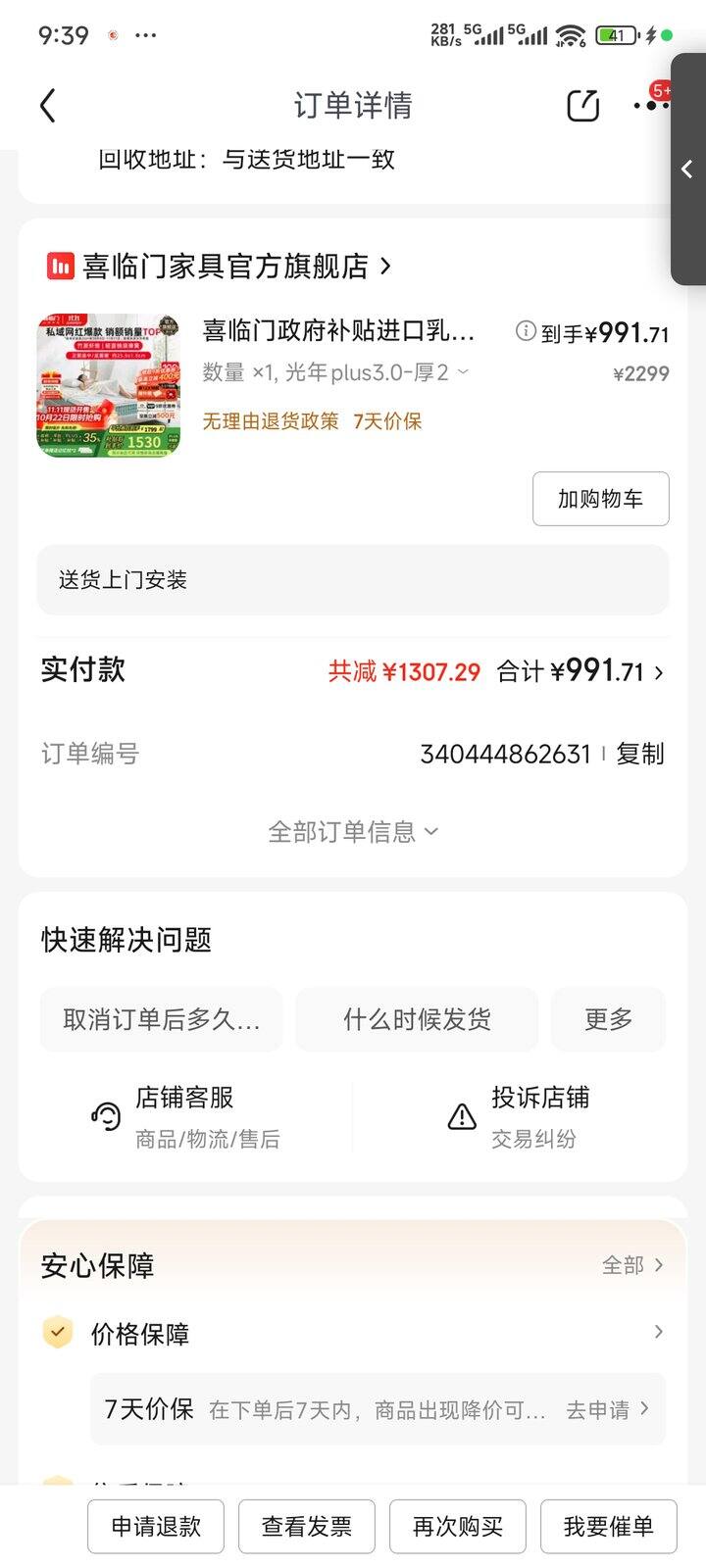Tap 复制 to copy the order number
The width and height of the screenshot is (706, 1568).
tap(638, 754)
